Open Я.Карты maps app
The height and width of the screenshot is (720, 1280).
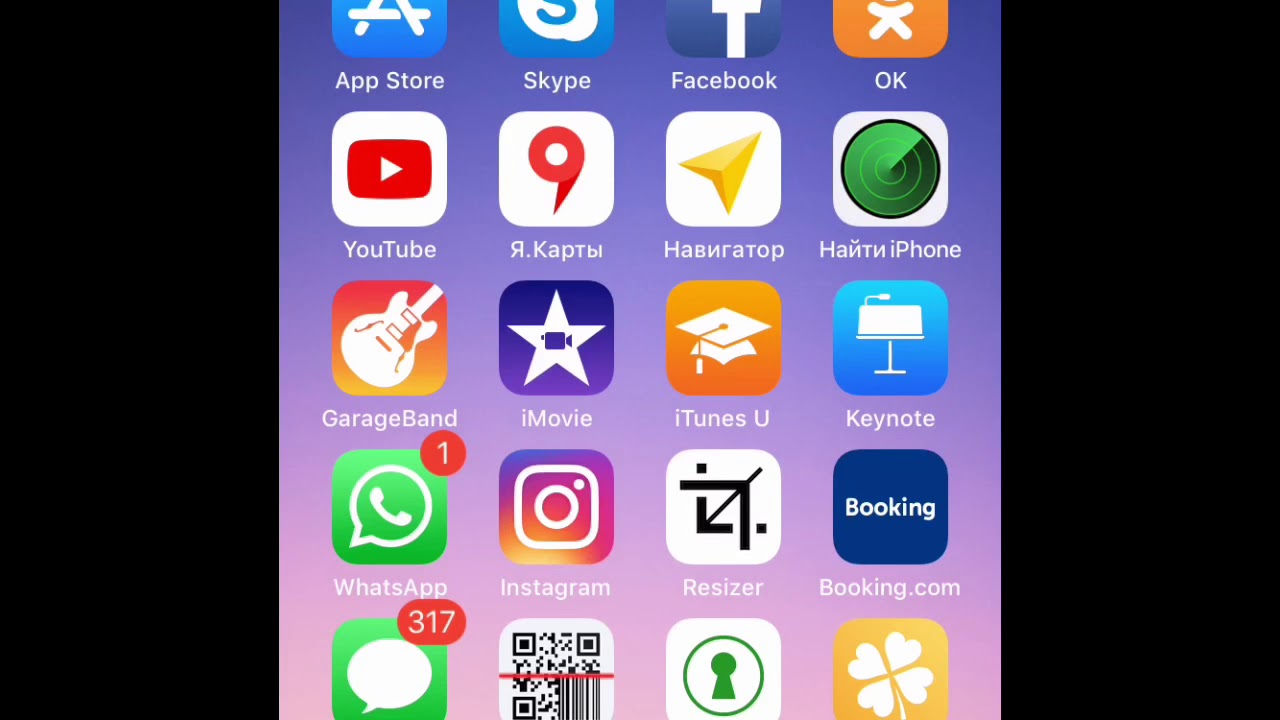[556, 169]
